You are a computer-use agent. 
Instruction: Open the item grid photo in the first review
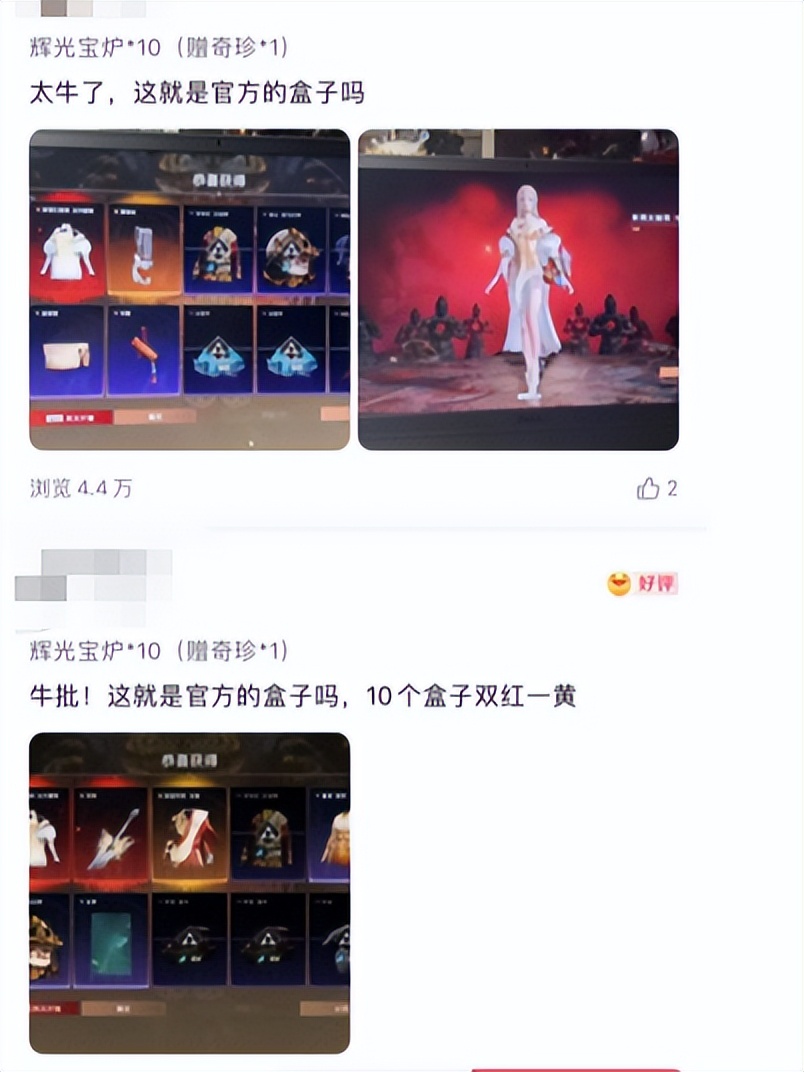(x=189, y=289)
